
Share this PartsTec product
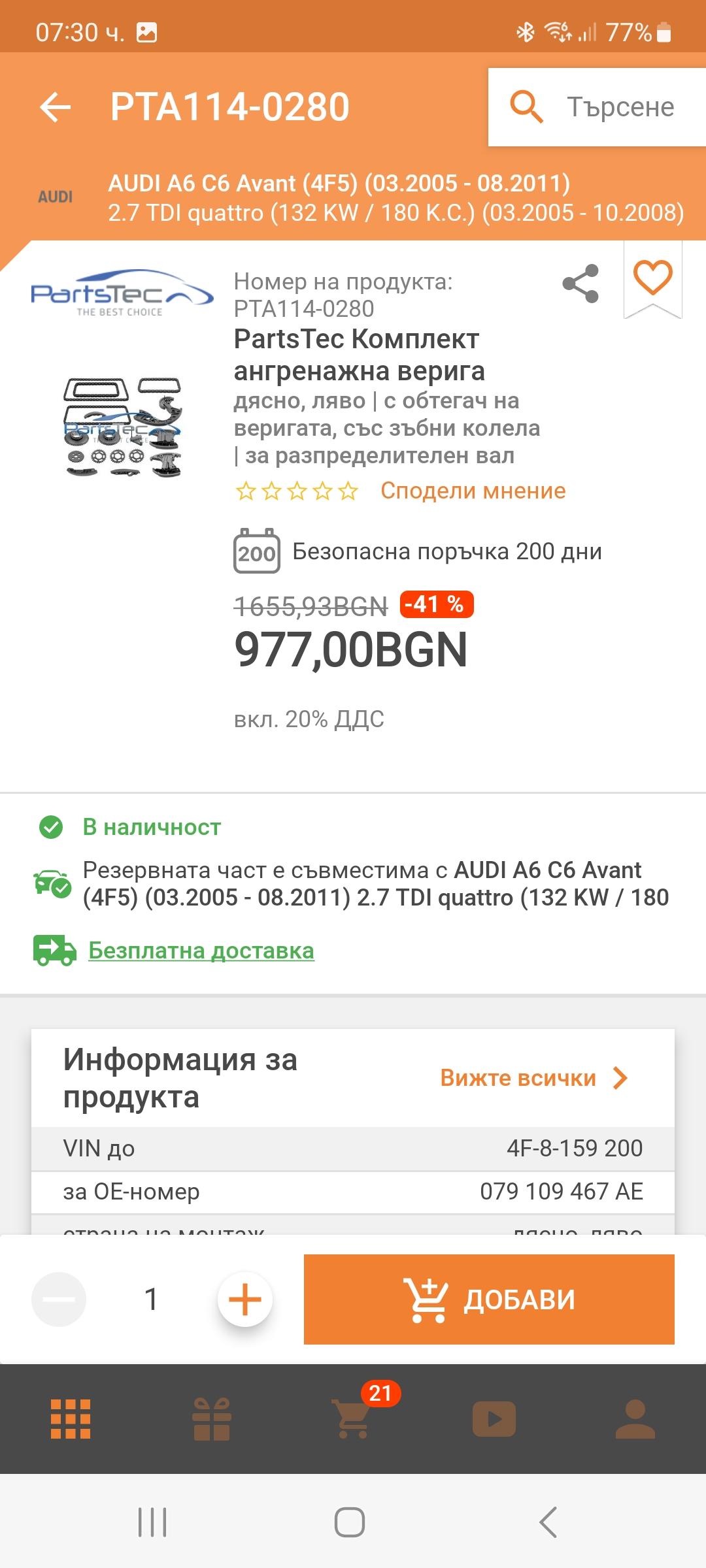point(580,284)
